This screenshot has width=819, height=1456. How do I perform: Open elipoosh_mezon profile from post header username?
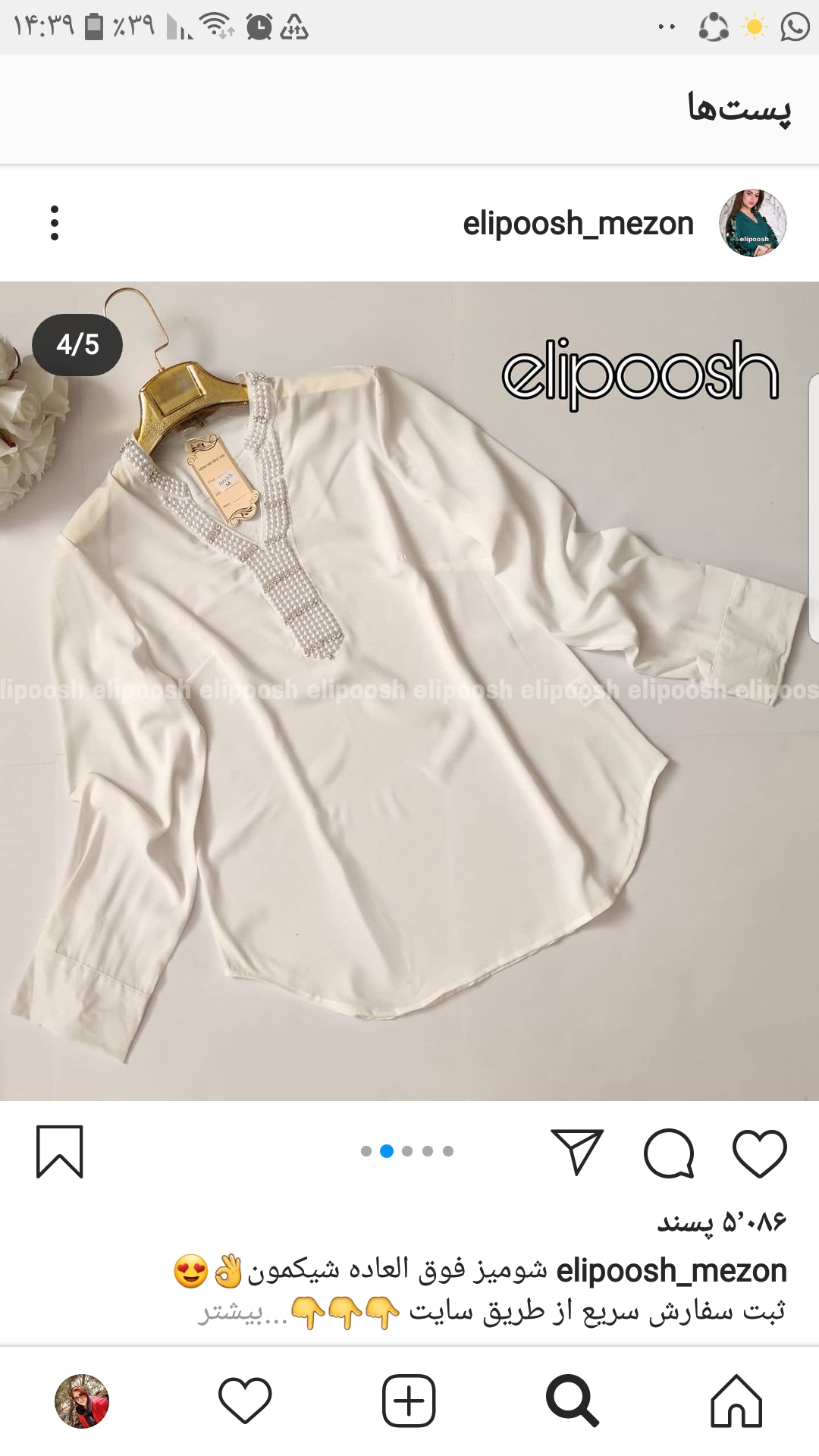pos(578,224)
